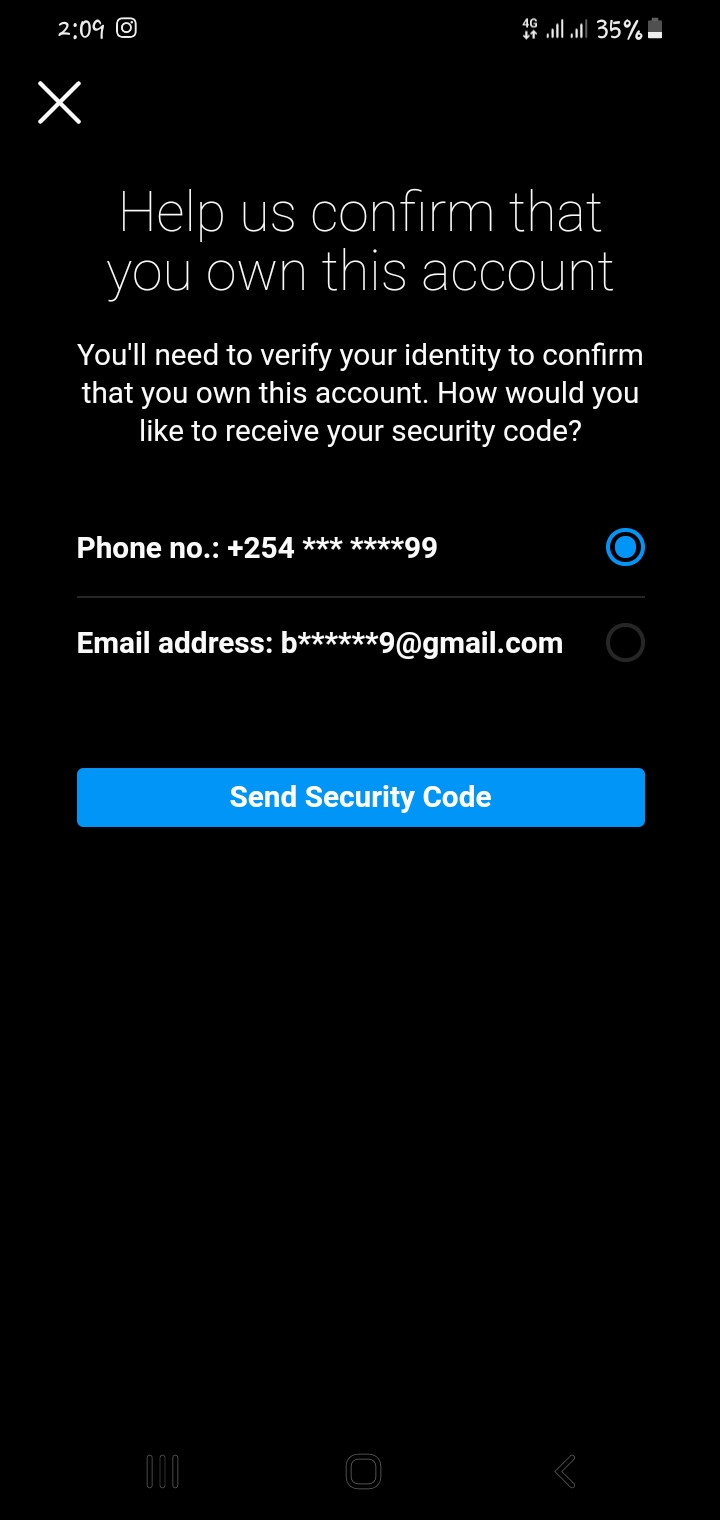The height and width of the screenshot is (1520, 720).
Task: Close the account confirmation screen
Action: point(59,103)
